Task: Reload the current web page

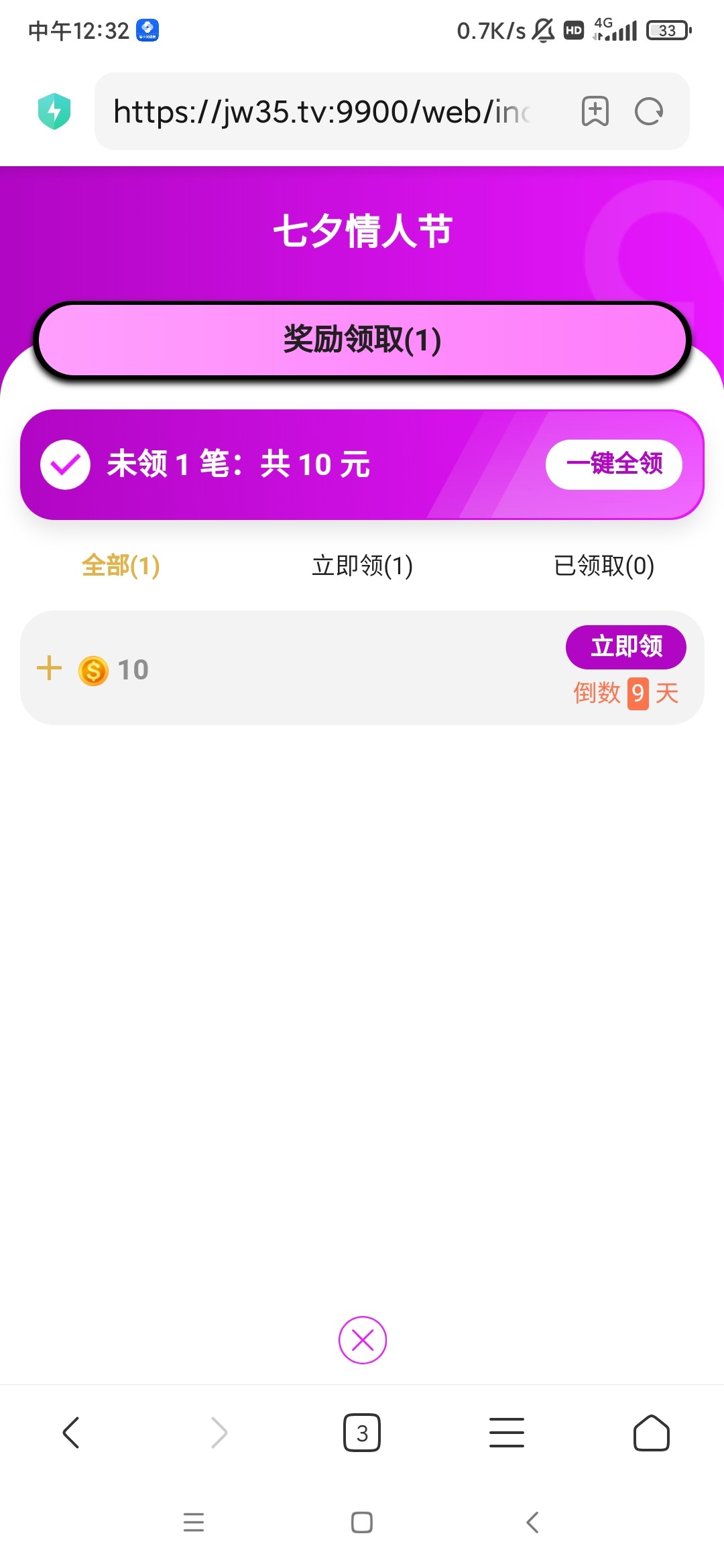Action: (649, 111)
